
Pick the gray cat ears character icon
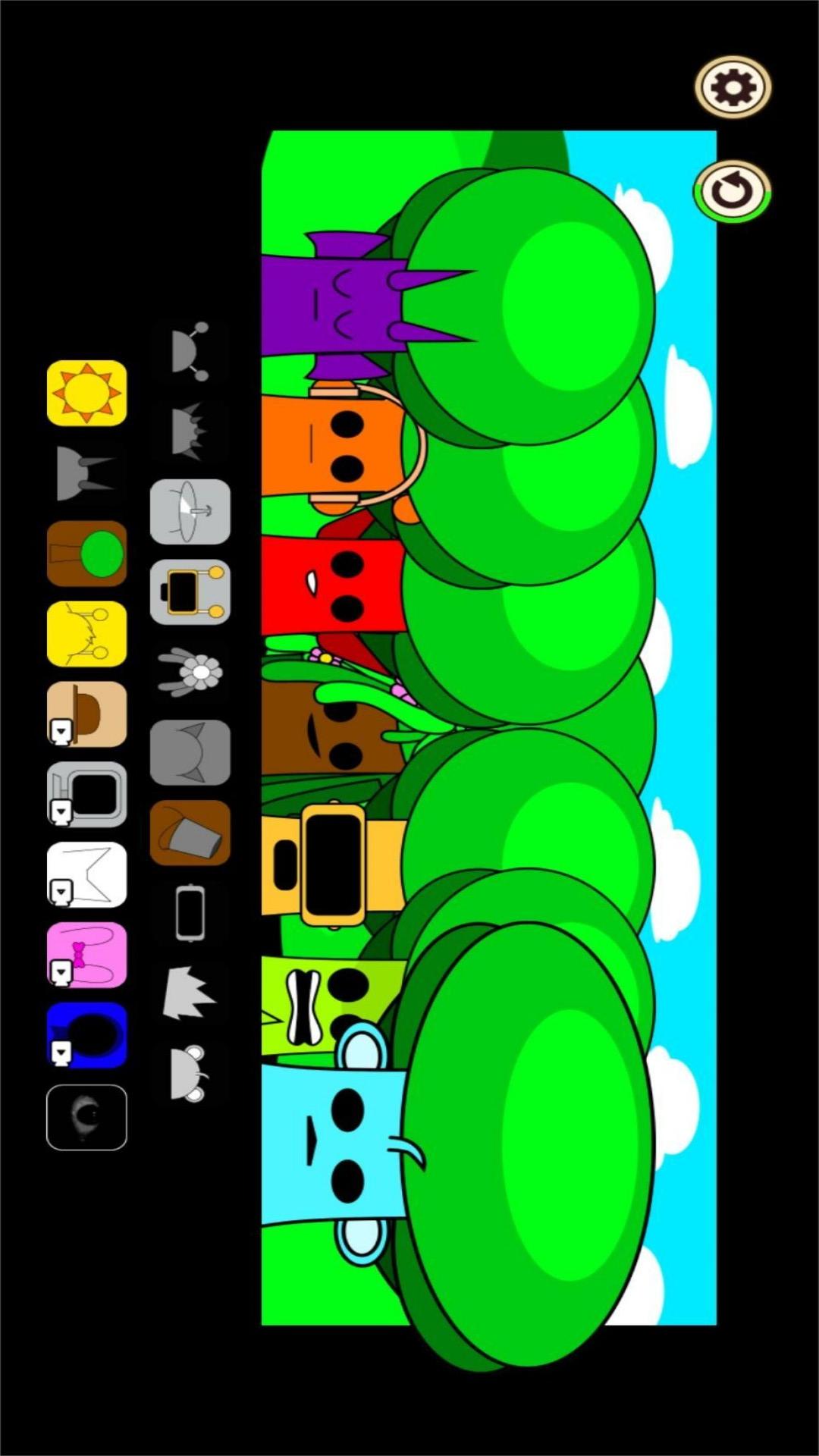coord(190,752)
